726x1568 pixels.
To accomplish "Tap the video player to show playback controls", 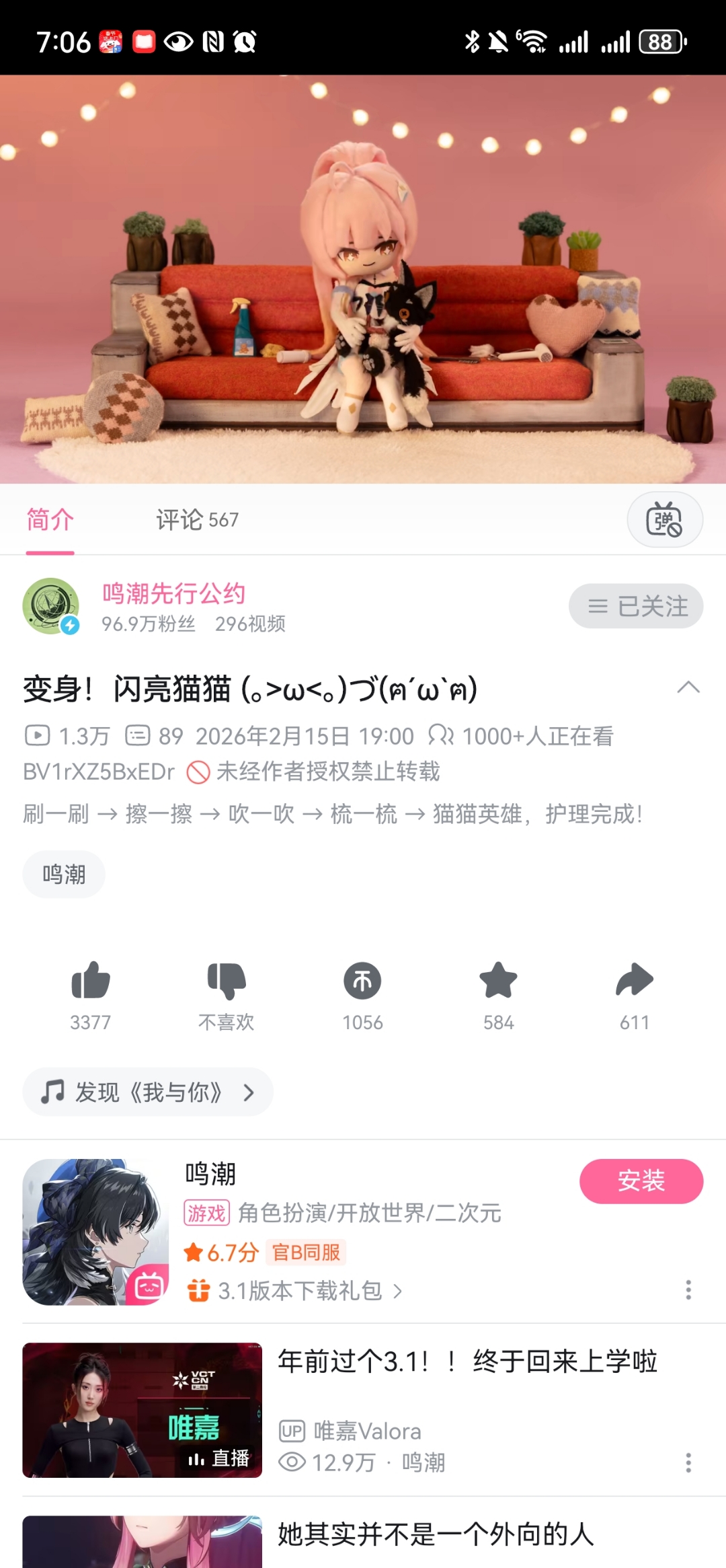I will click(363, 279).
